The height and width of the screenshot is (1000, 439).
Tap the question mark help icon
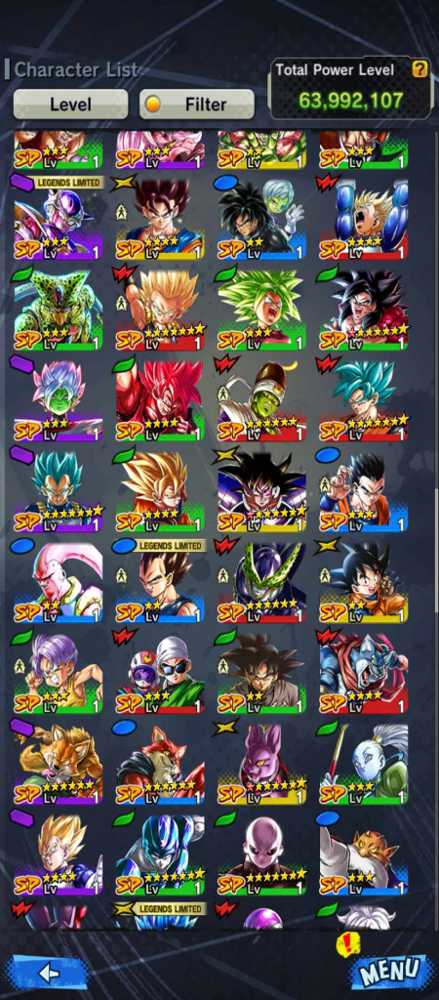pyautogui.click(x=419, y=70)
